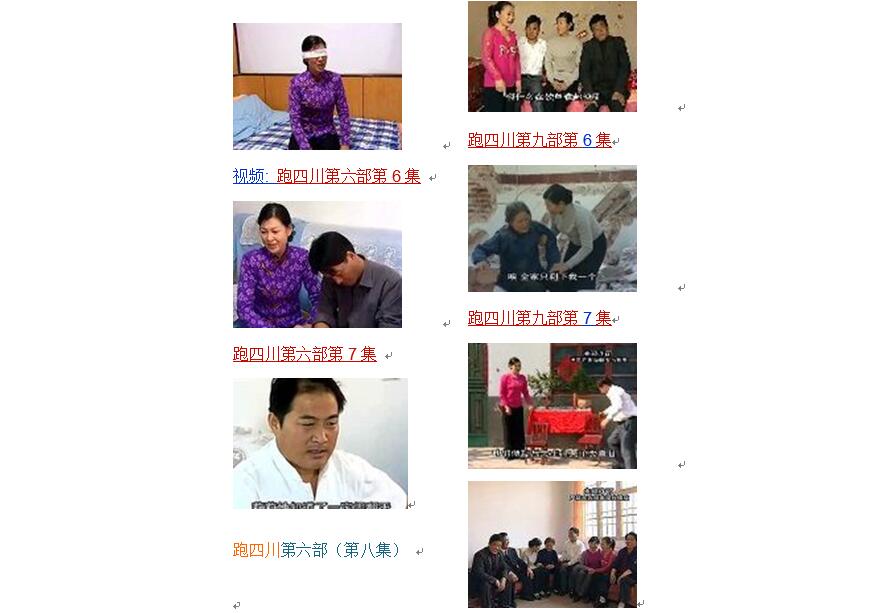Follow the 跑四川第九部第6集 link
Viewport: 875px width, 613px height.
tap(540, 140)
